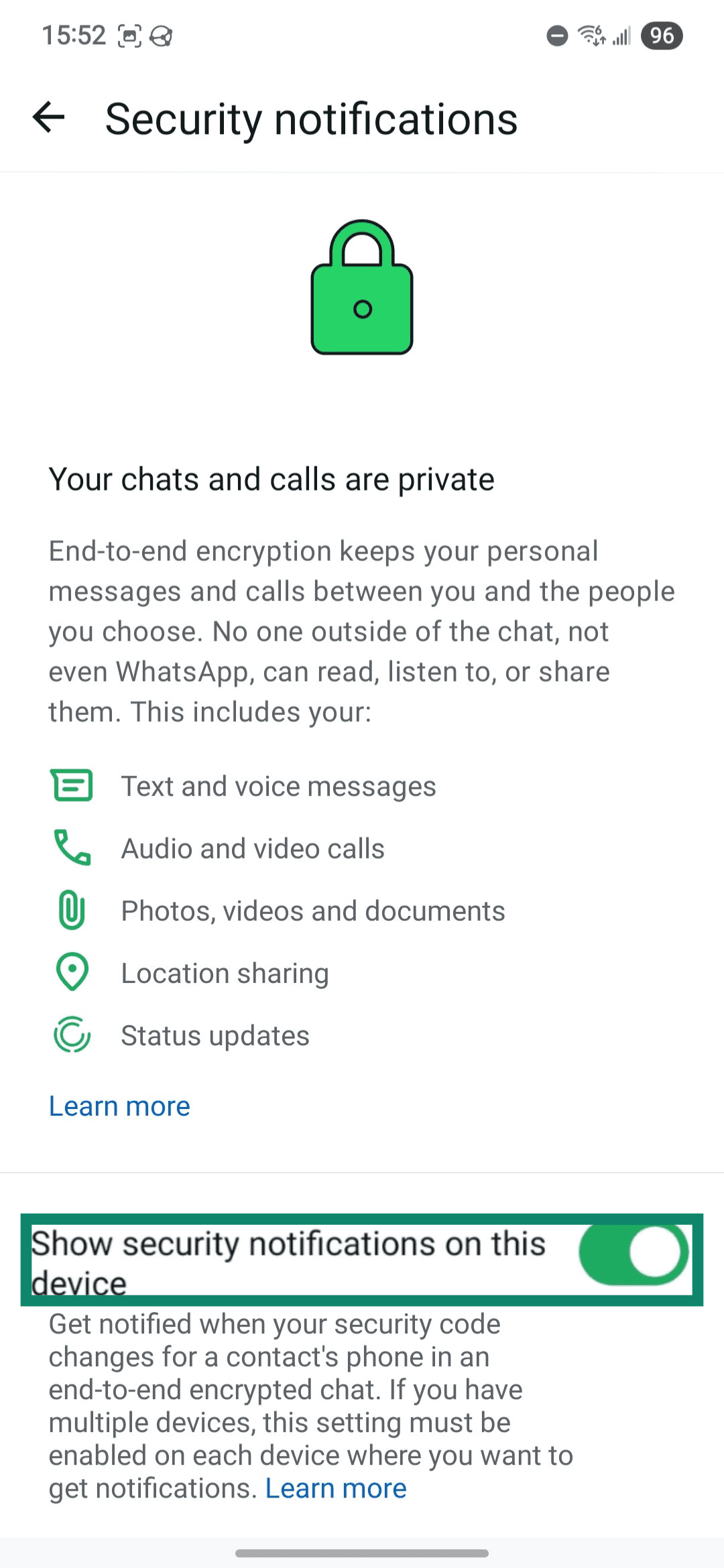Tap the phone icon for audio and video calls
724x1568 pixels.
tap(72, 848)
